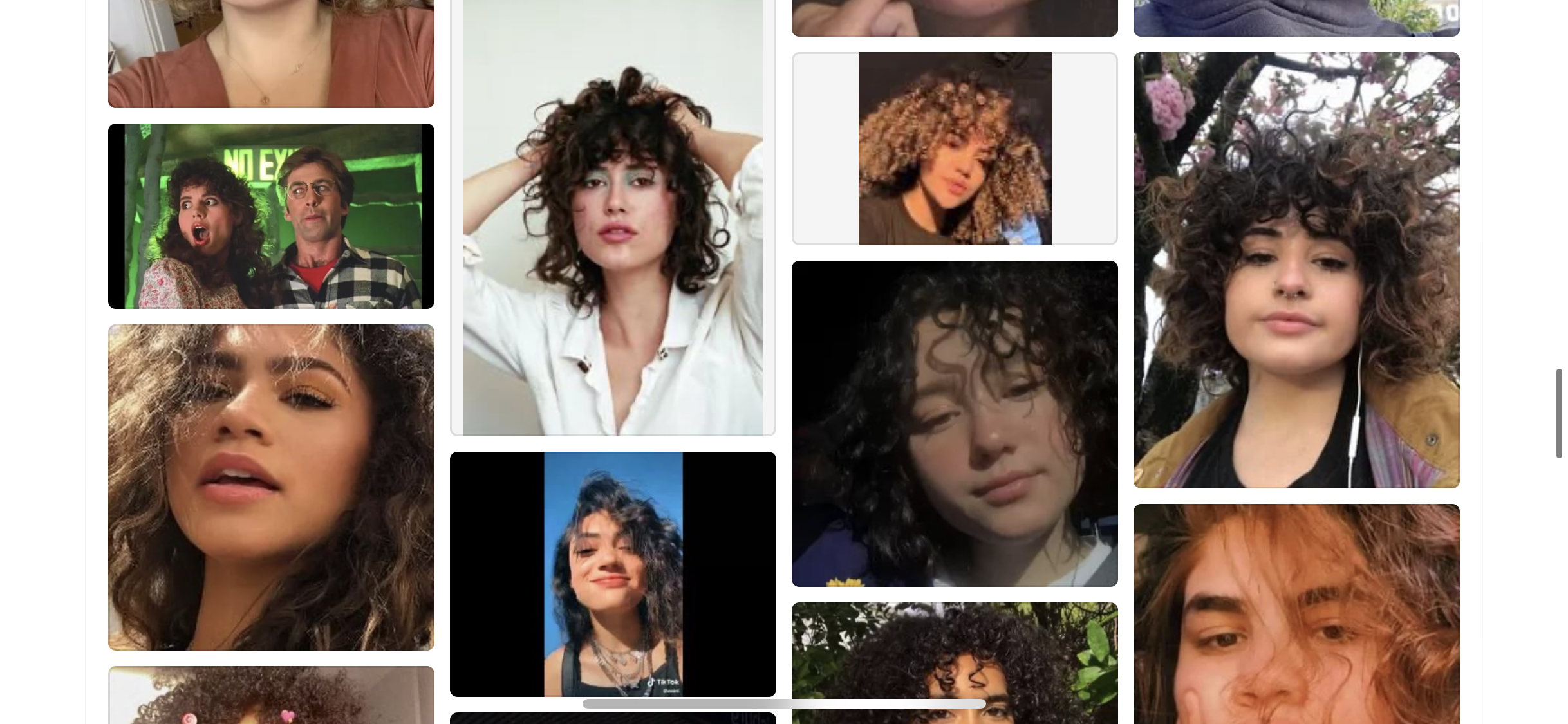Open the dim-lit dark curly hair selfie
This screenshot has height=724, width=1568.
[x=955, y=423]
